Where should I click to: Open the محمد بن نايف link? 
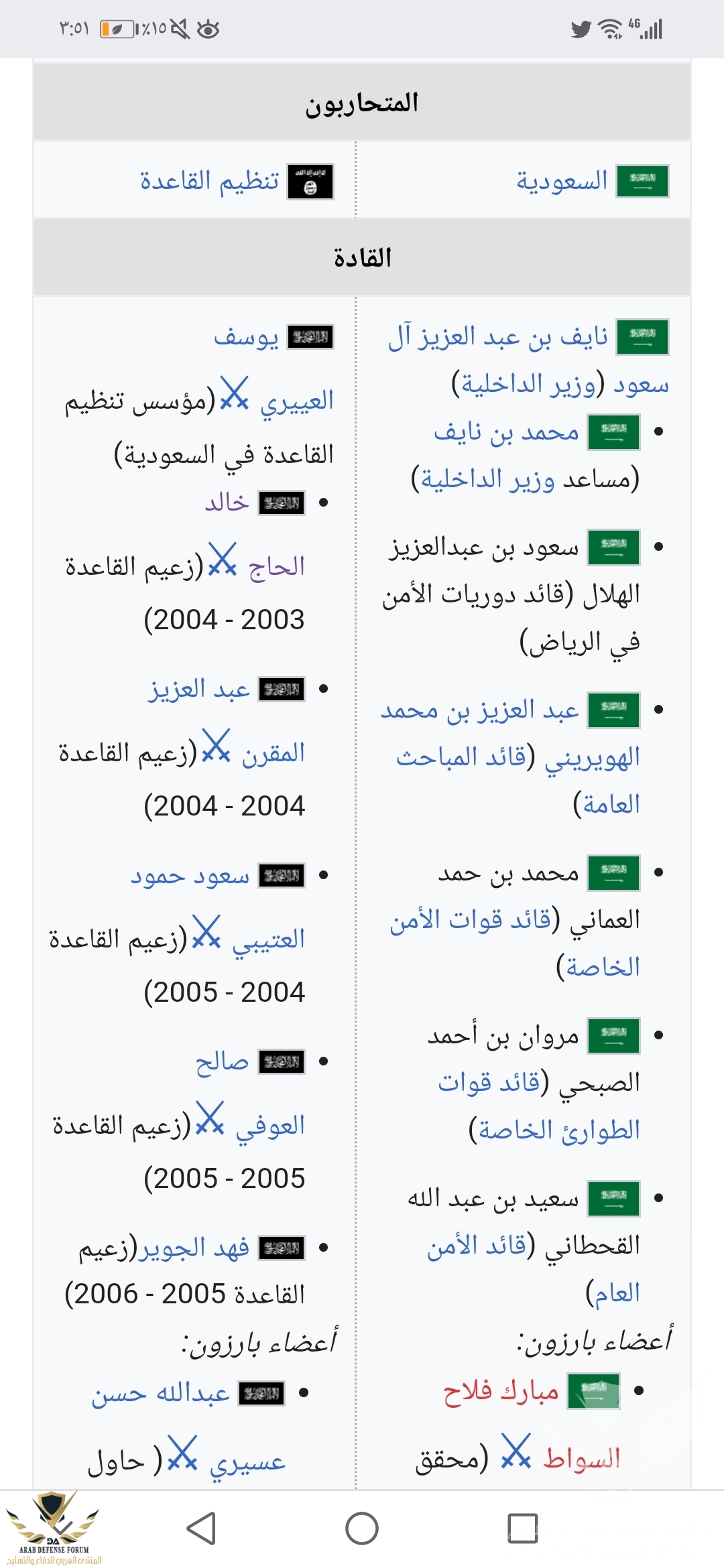pyautogui.click(x=506, y=432)
